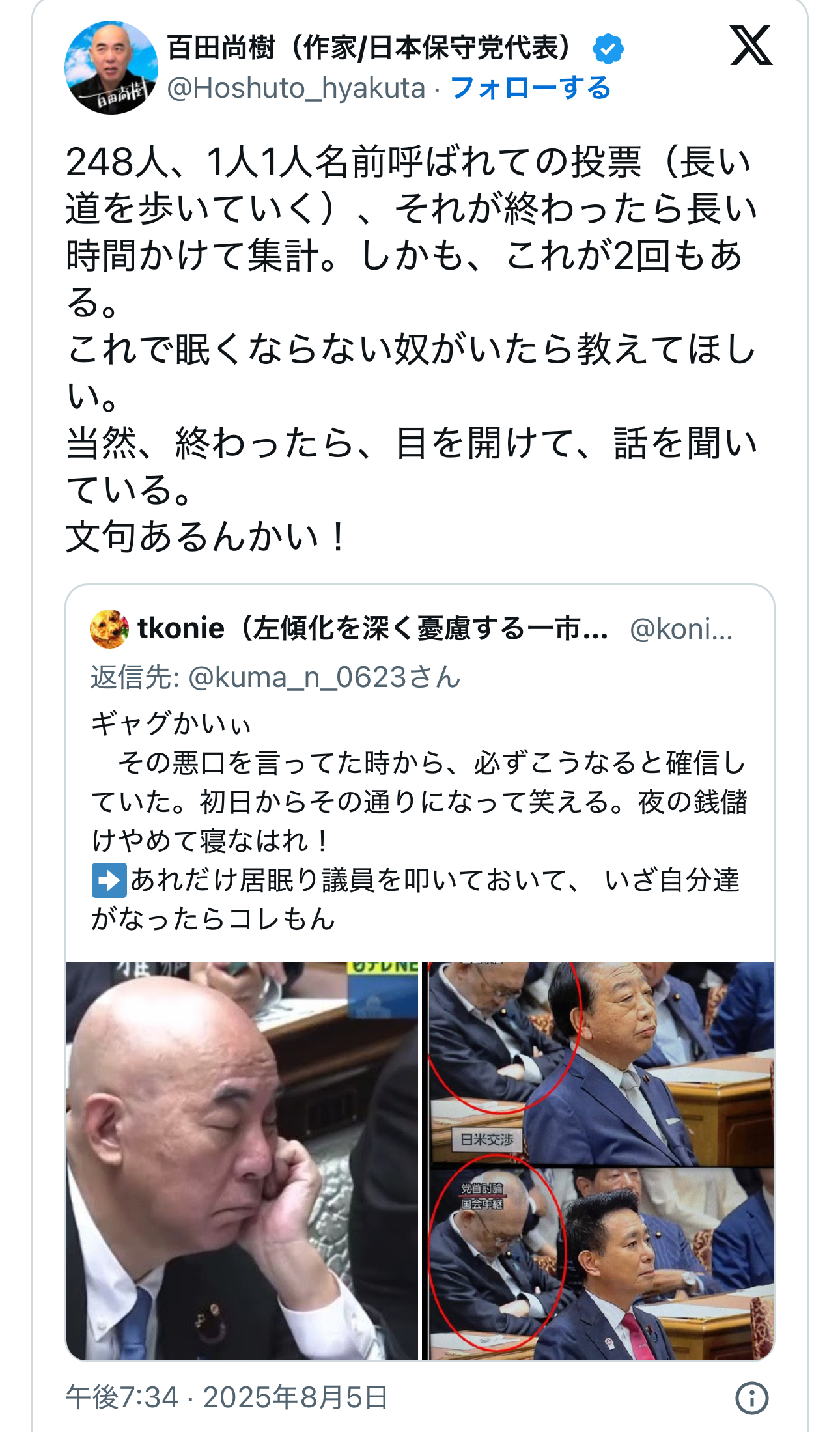Tap the フォローする follow link
Screen dimensions: 840x1432
tap(531, 88)
